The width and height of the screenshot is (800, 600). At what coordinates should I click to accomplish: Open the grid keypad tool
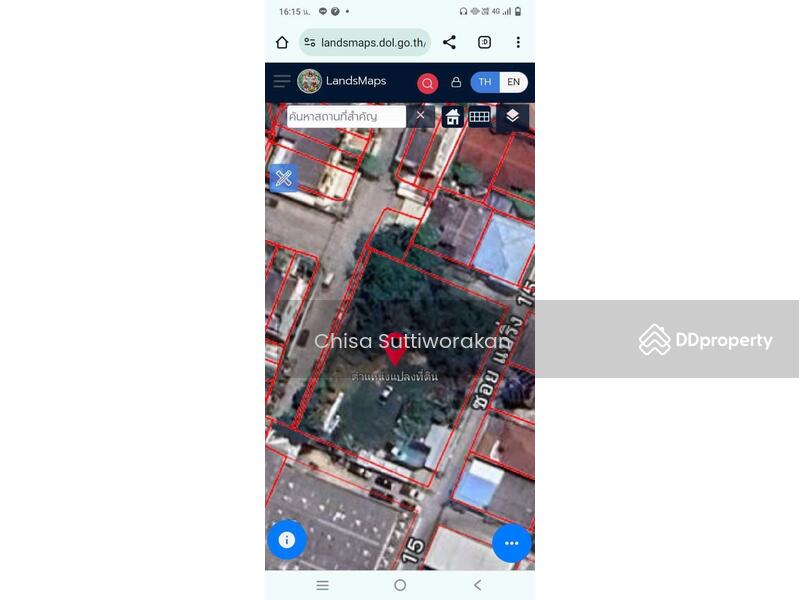(x=479, y=117)
